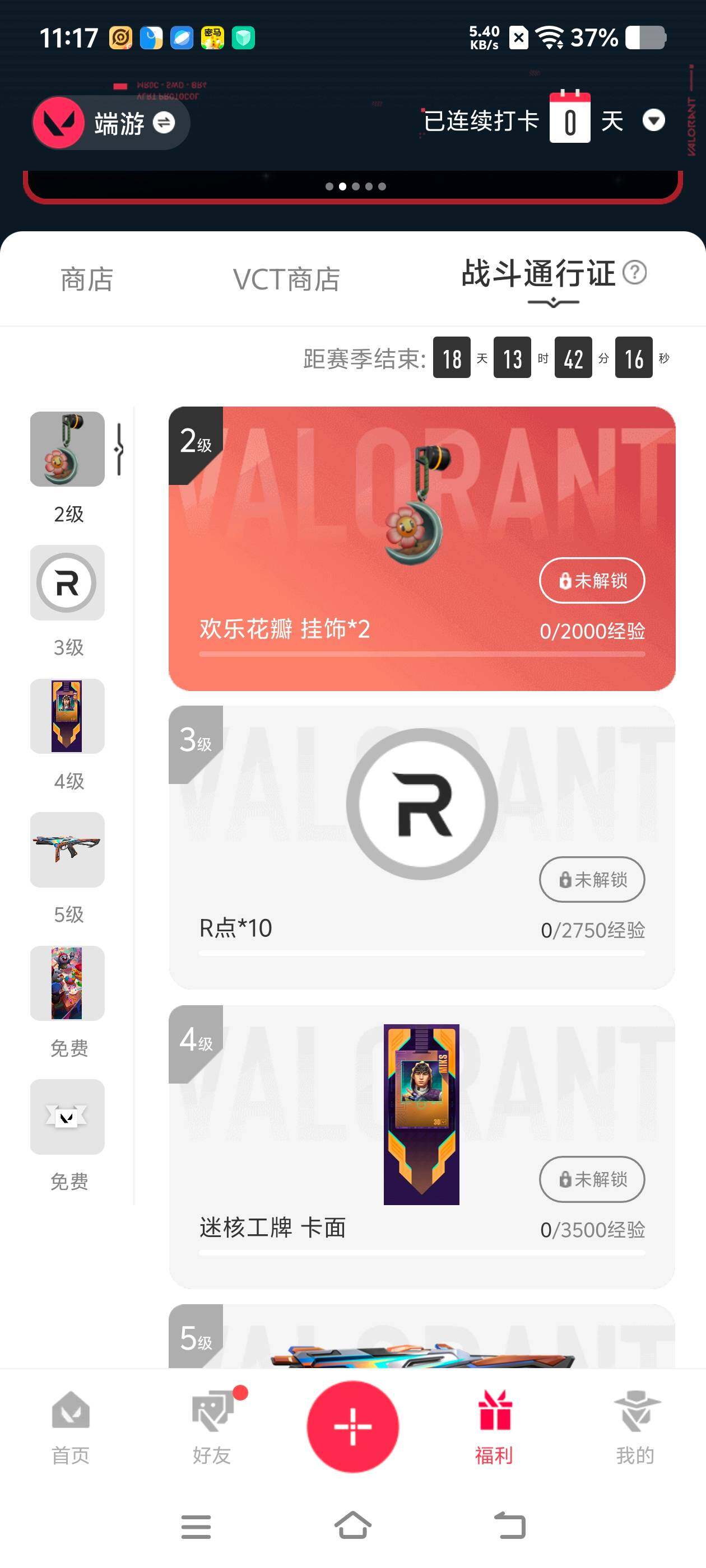The height and width of the screenshot is (1568, 706).
Task: Expand the dropdown arrow next to 天
Action: (x=654, y=121)
